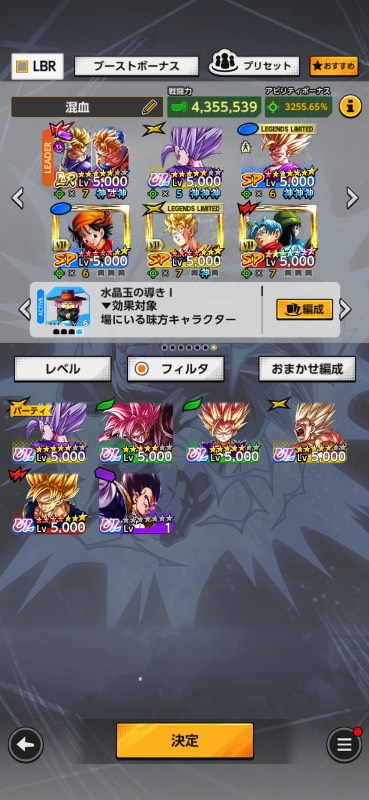
Task: Show the next equipment item with right chevron
Action: coord(345,309)
